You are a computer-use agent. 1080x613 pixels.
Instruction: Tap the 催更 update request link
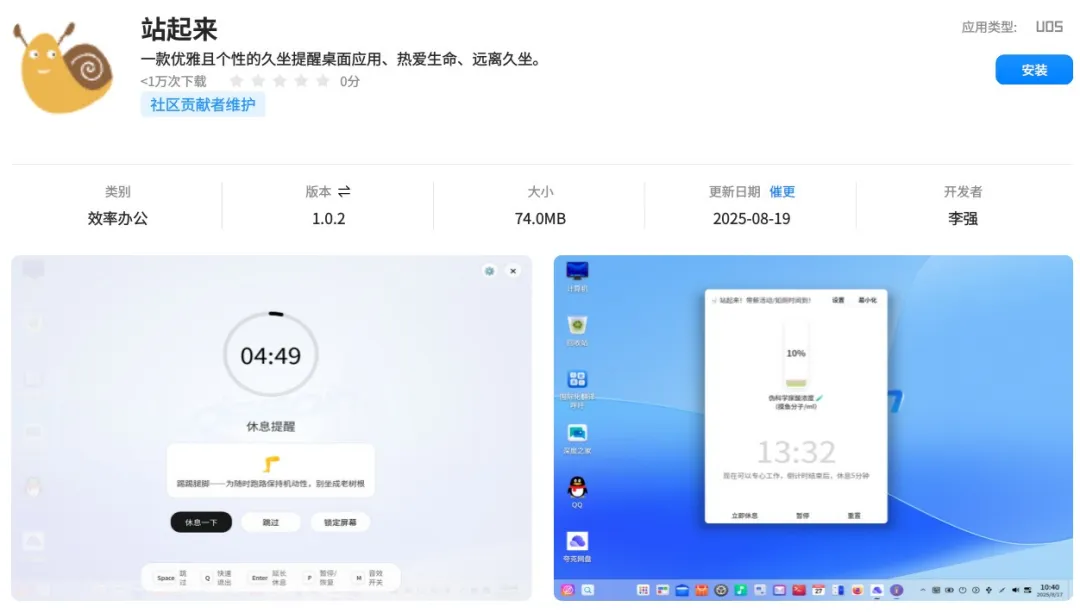[x=782, y=192]
